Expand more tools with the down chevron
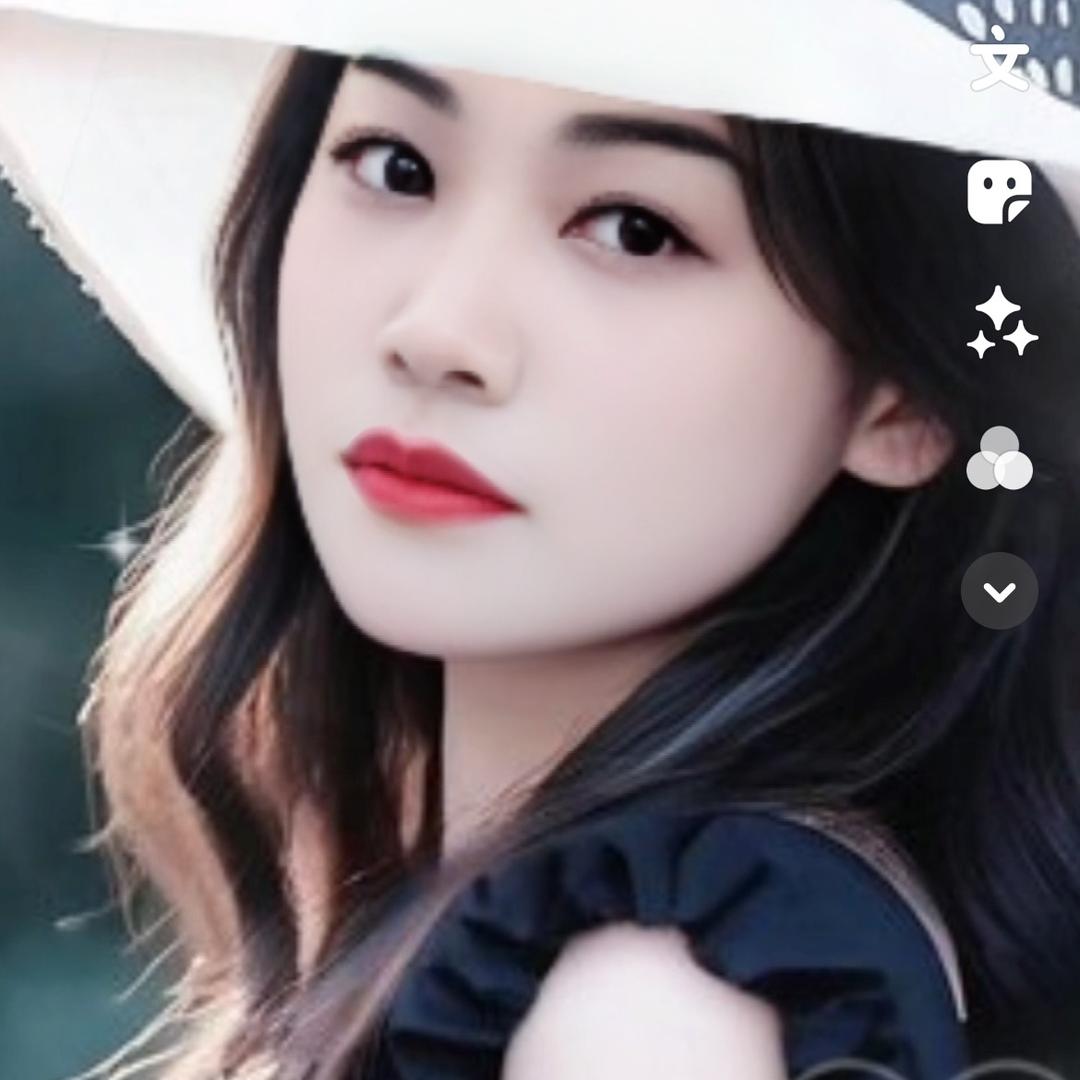The width and height of the screenshot is (1080, 1080). click(999, 591)
